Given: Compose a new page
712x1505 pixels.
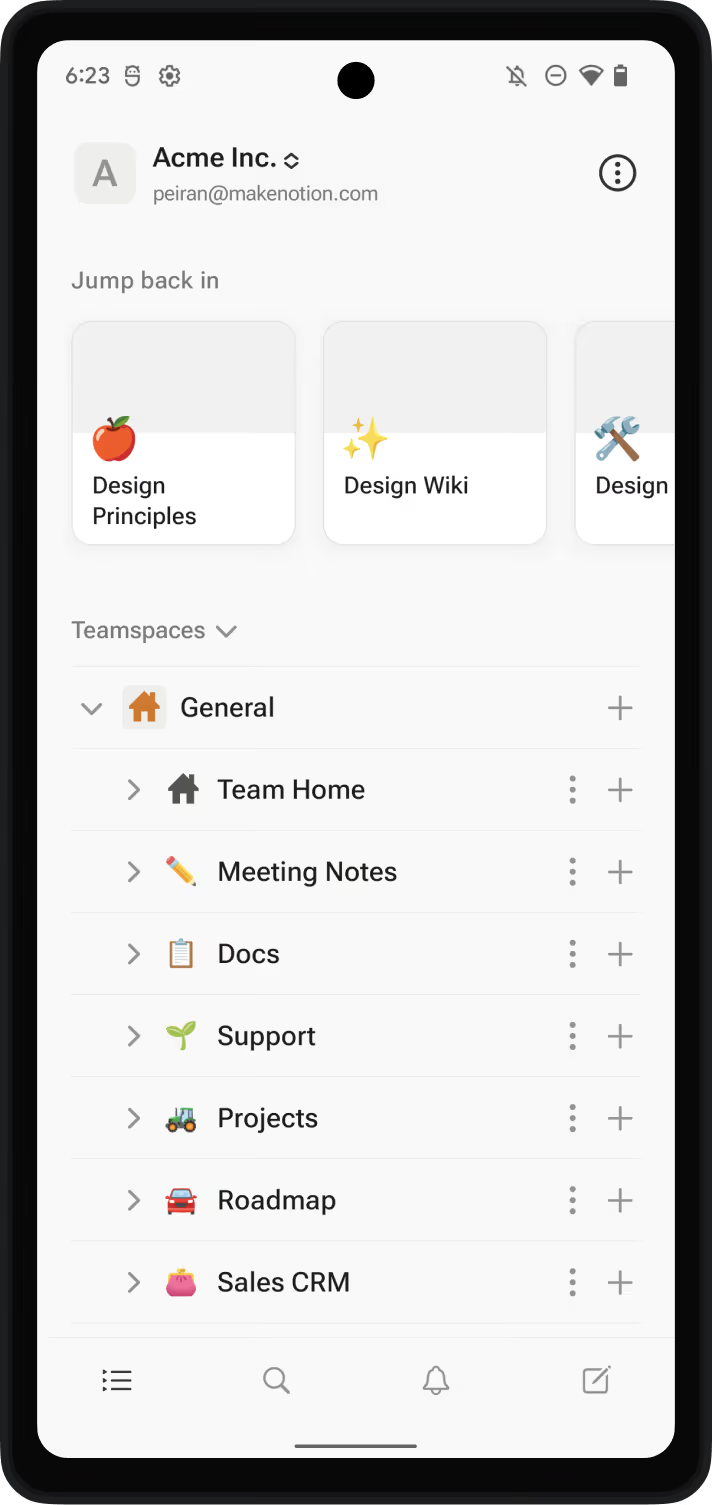Looking at the screenshot, I should (596, 1381).
